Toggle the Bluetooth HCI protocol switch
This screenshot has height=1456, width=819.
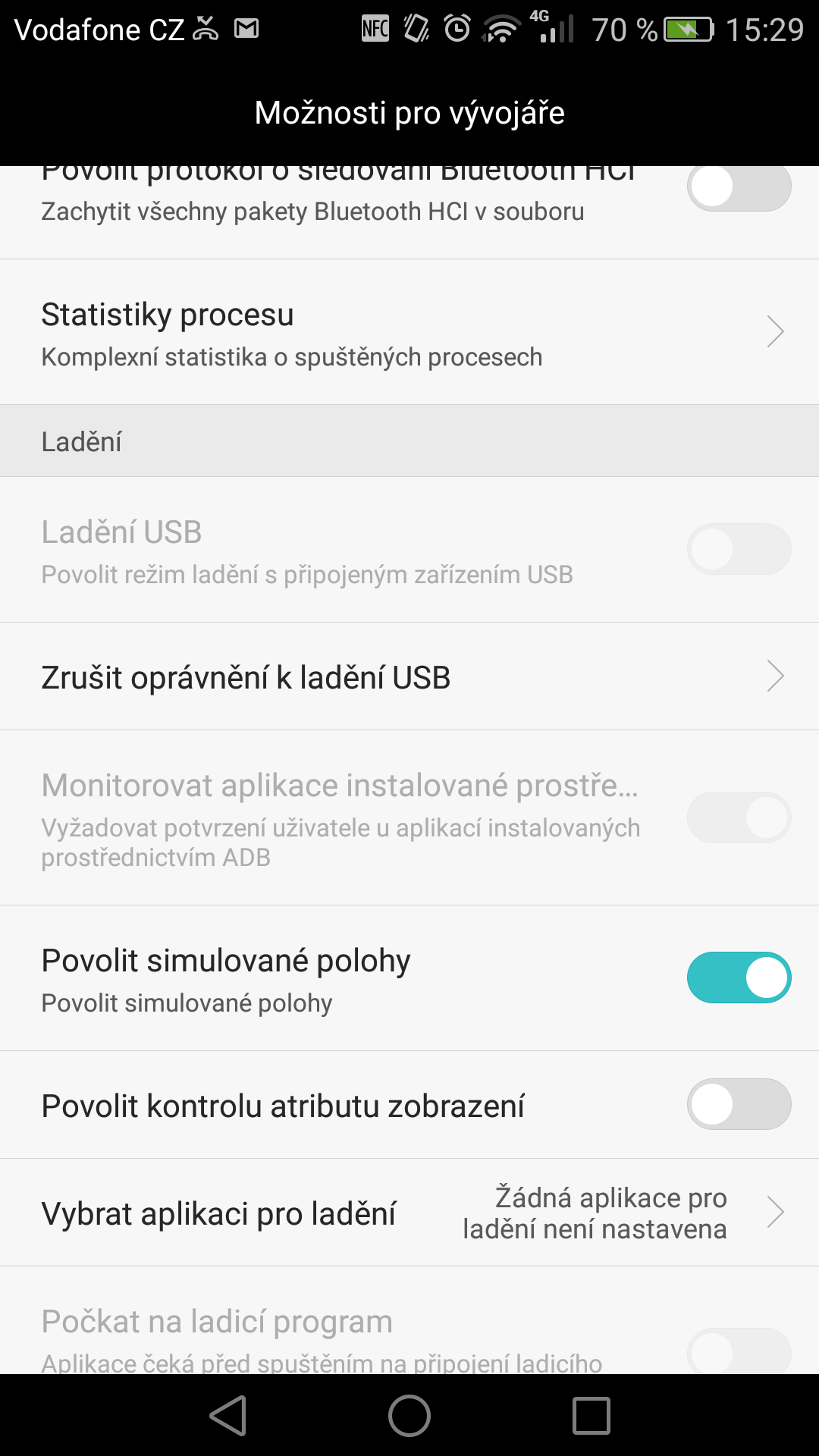[739, 187]
